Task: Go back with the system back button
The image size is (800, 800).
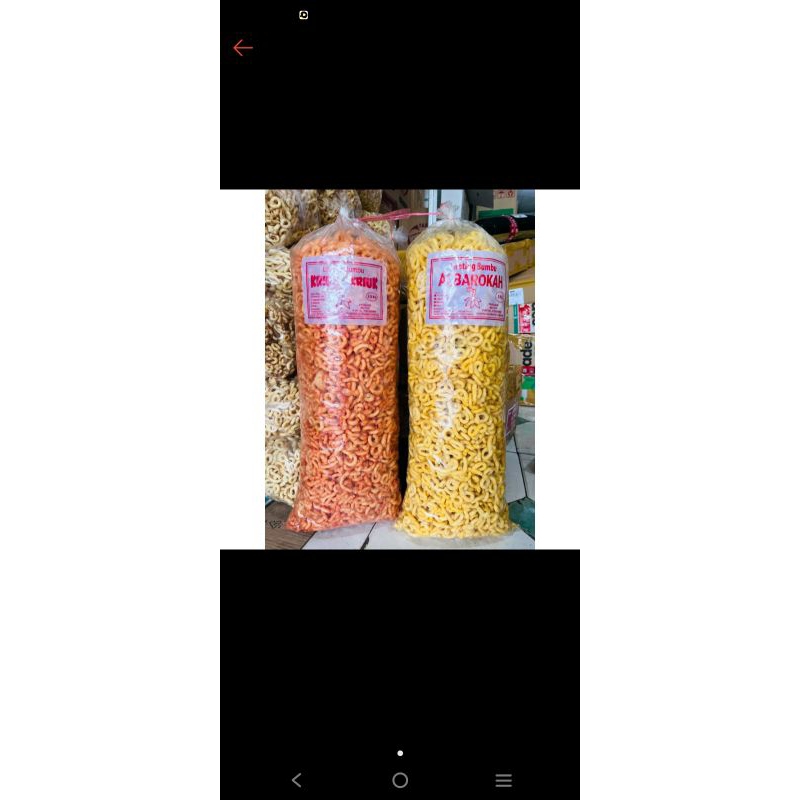Action: [x=296, y=780]
